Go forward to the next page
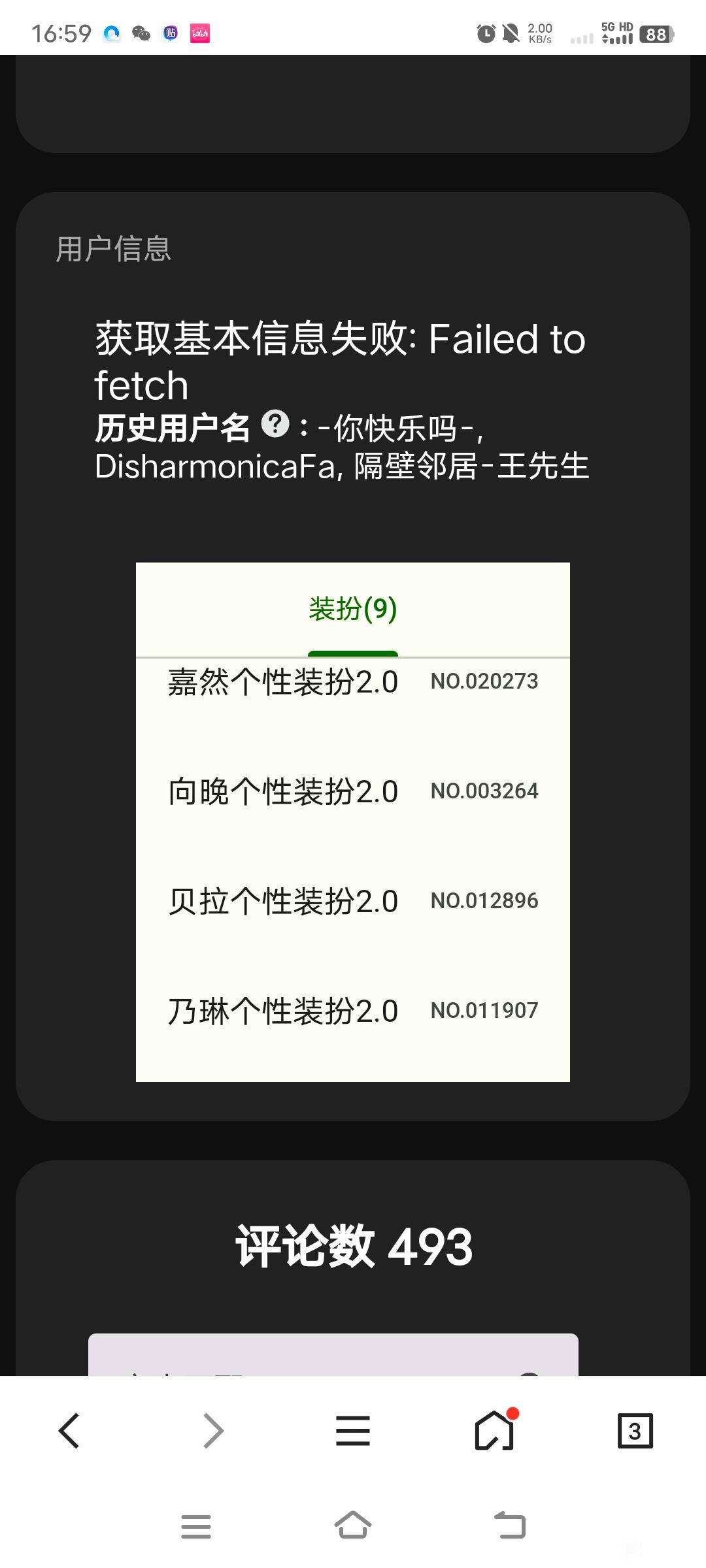 (213, 1431)
